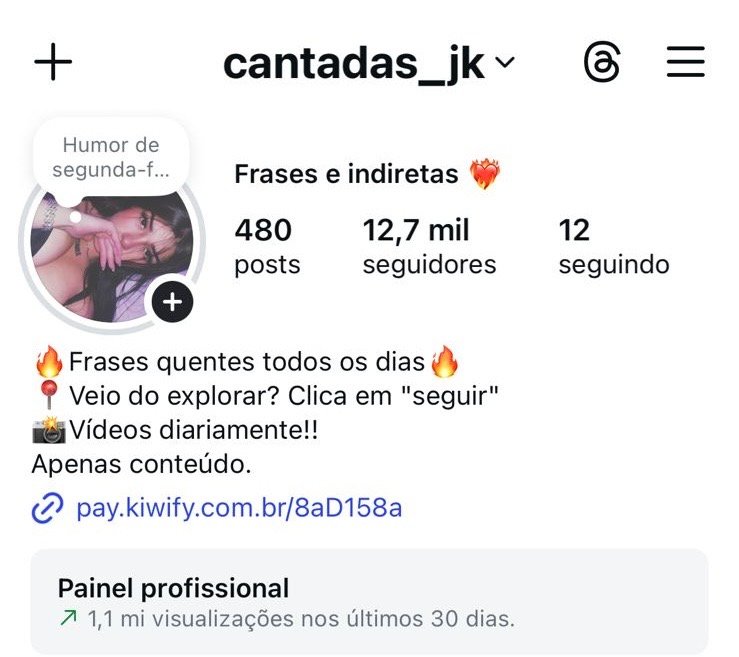This screenshot has height=657, width=739.
Task: Tap the plus icon to create content
Action: point(54,62)
